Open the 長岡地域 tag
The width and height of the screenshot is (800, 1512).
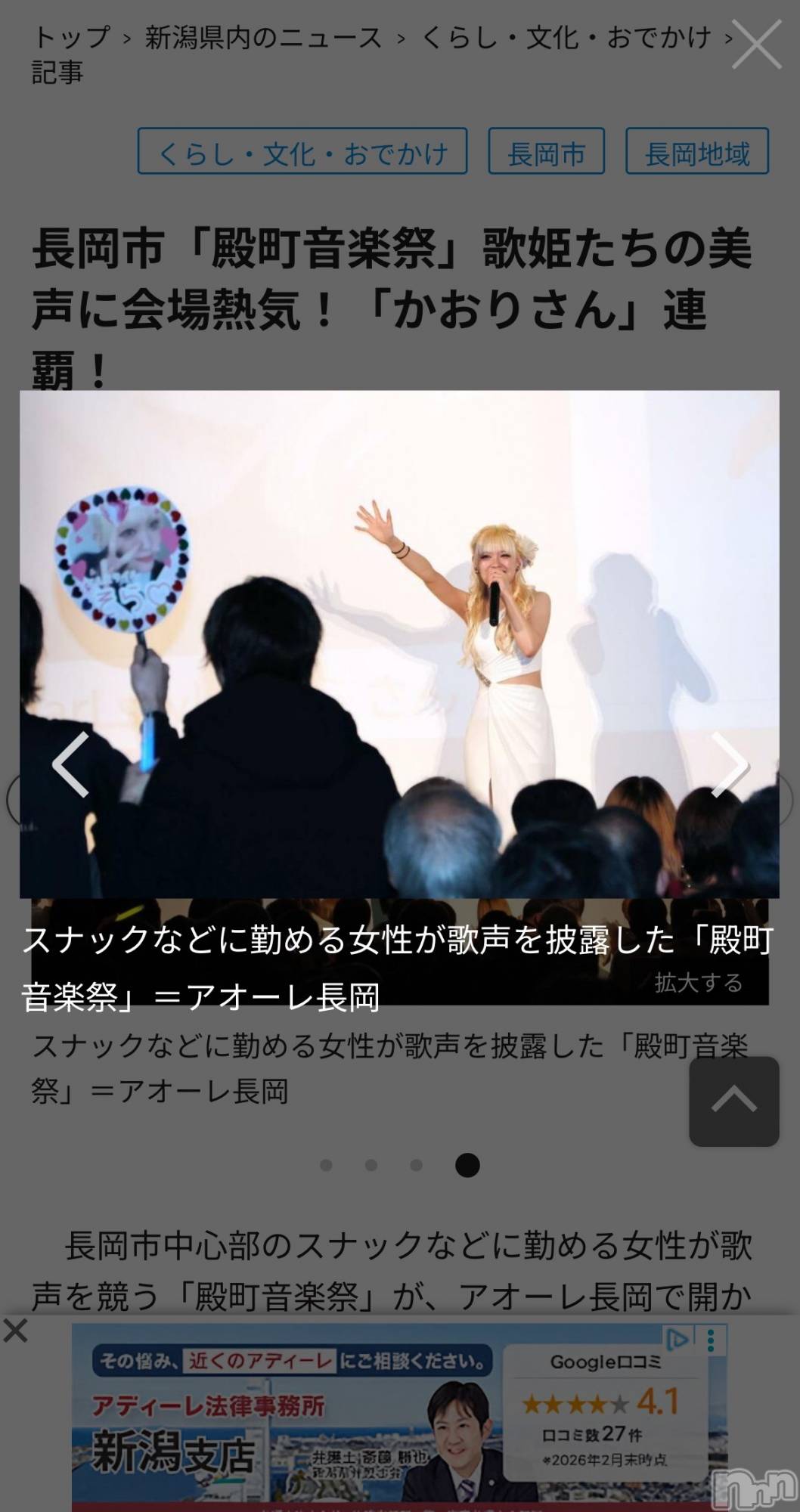[x=696, y=152]
